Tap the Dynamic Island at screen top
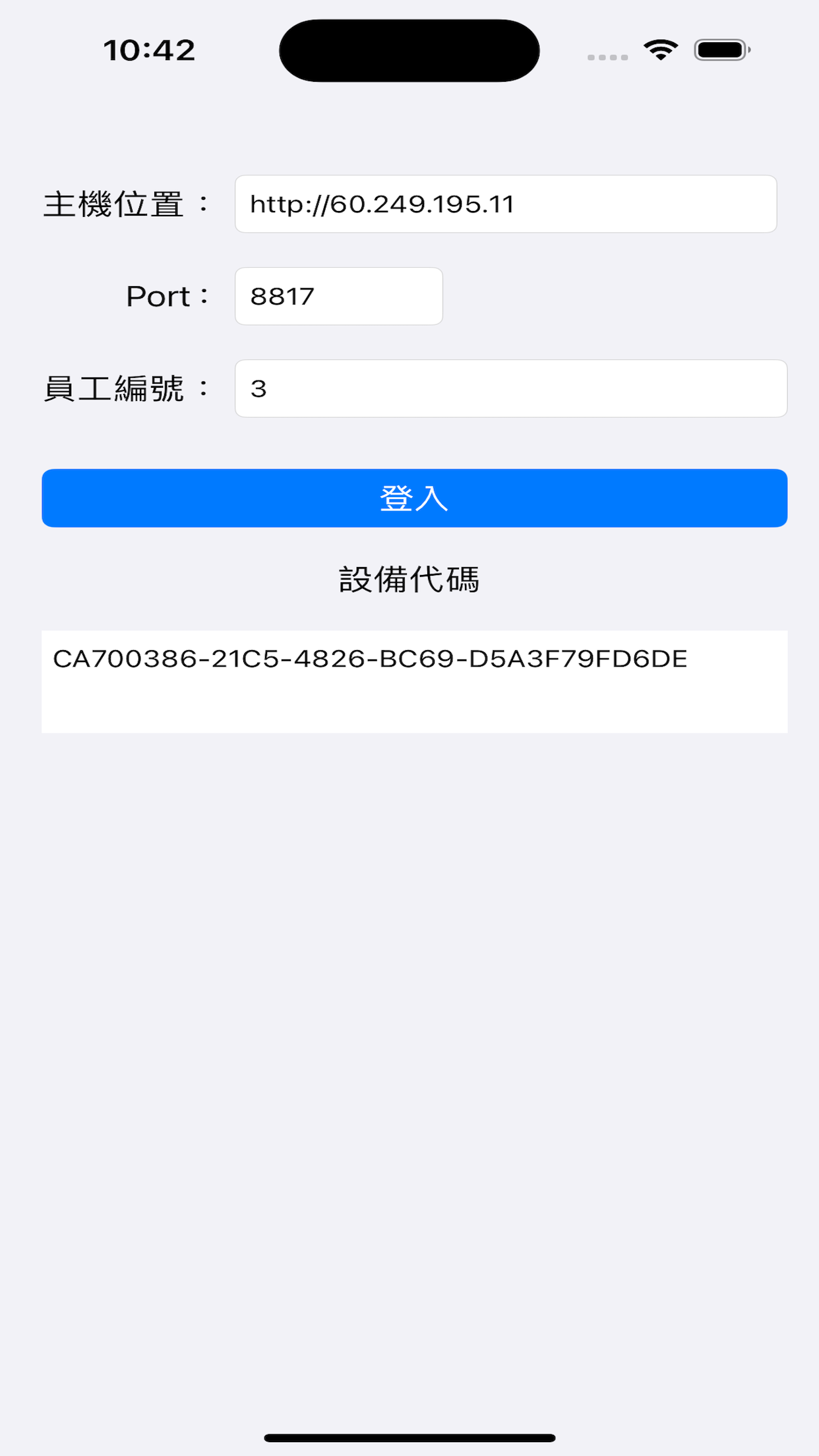 (x=409, y=49)
